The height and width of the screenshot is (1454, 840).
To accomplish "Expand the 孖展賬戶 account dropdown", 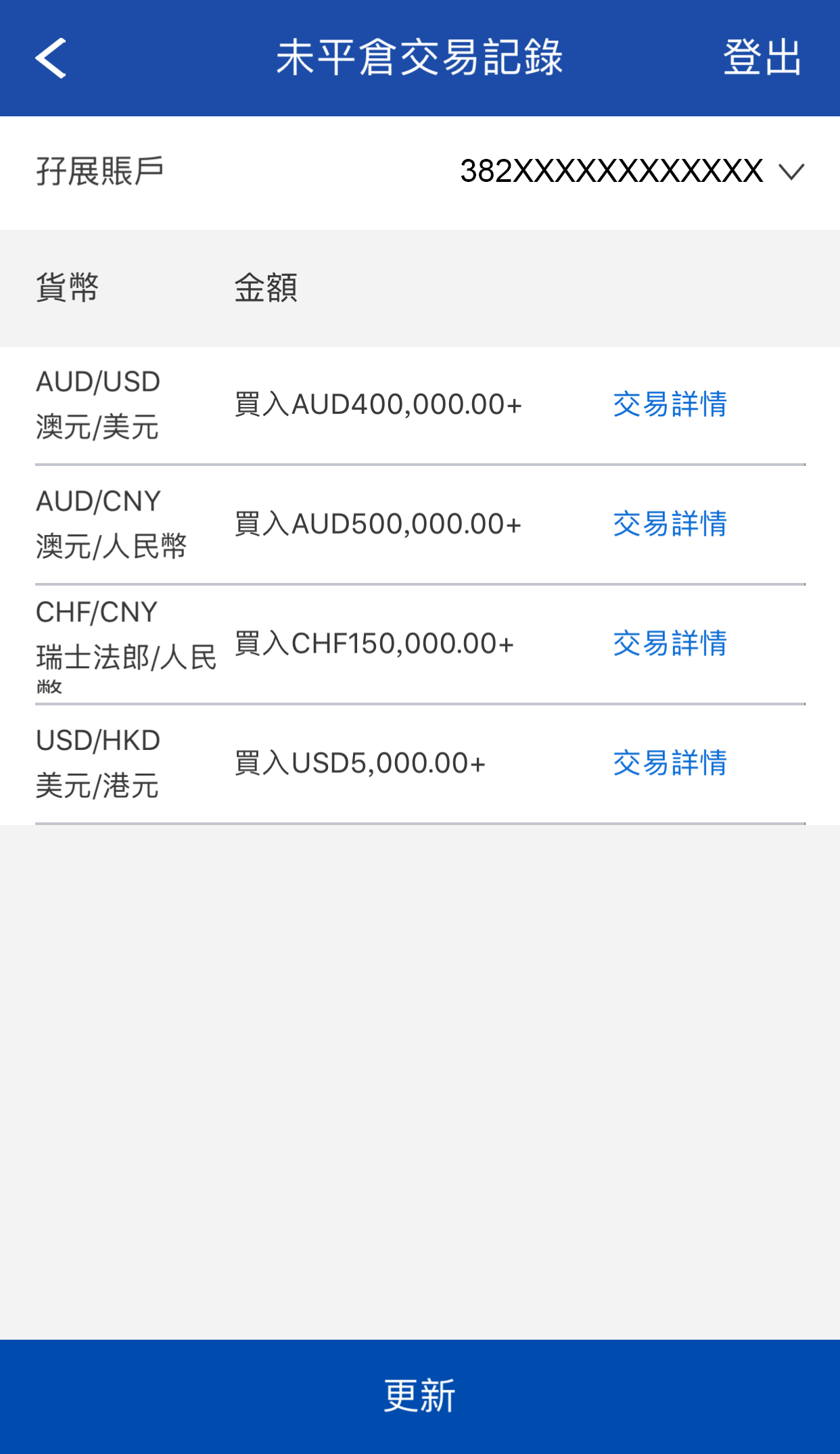I will pyautogui.click(x=791, y=172).
